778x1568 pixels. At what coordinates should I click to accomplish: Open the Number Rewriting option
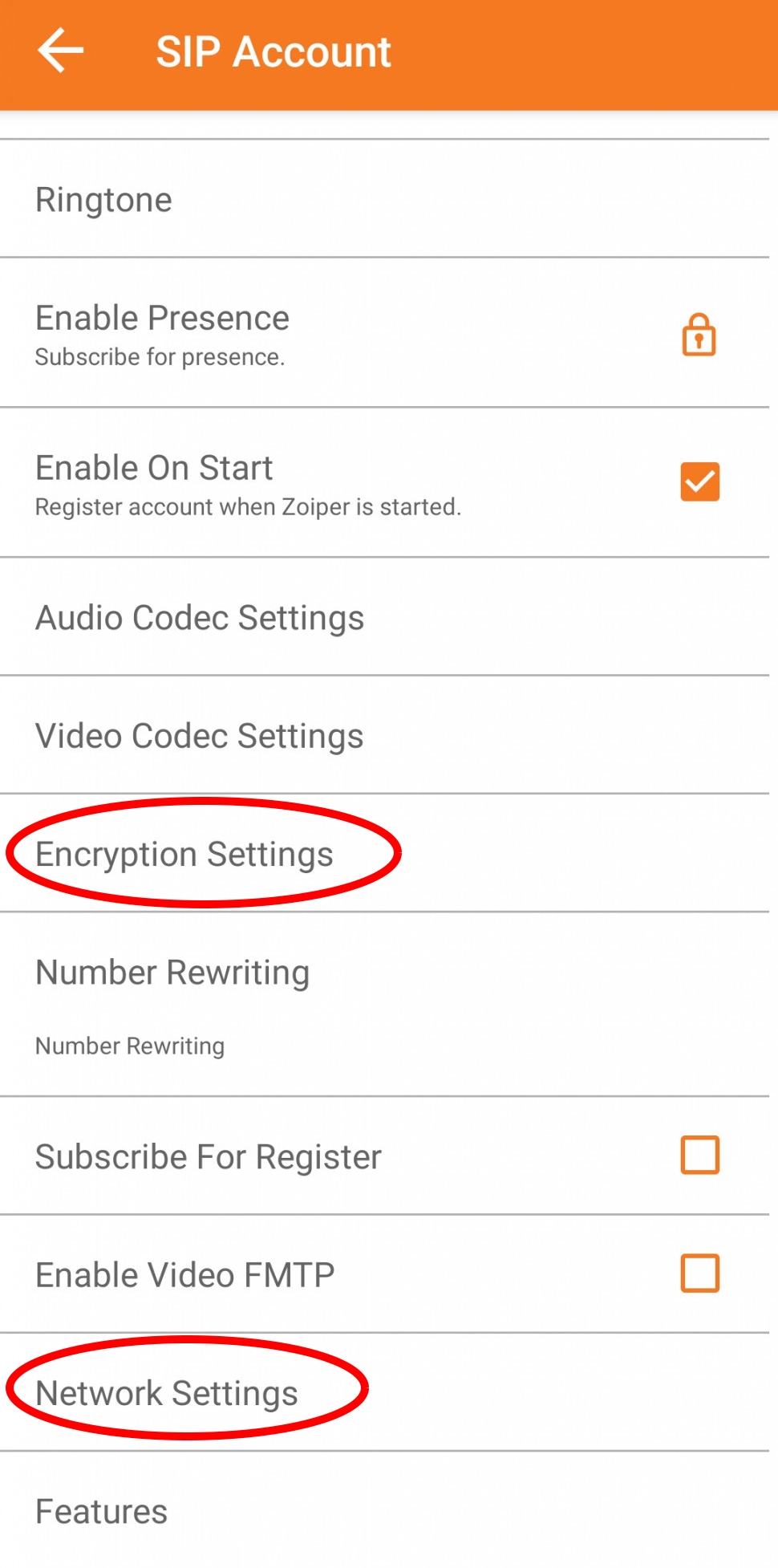click(x=385, y=1005)
